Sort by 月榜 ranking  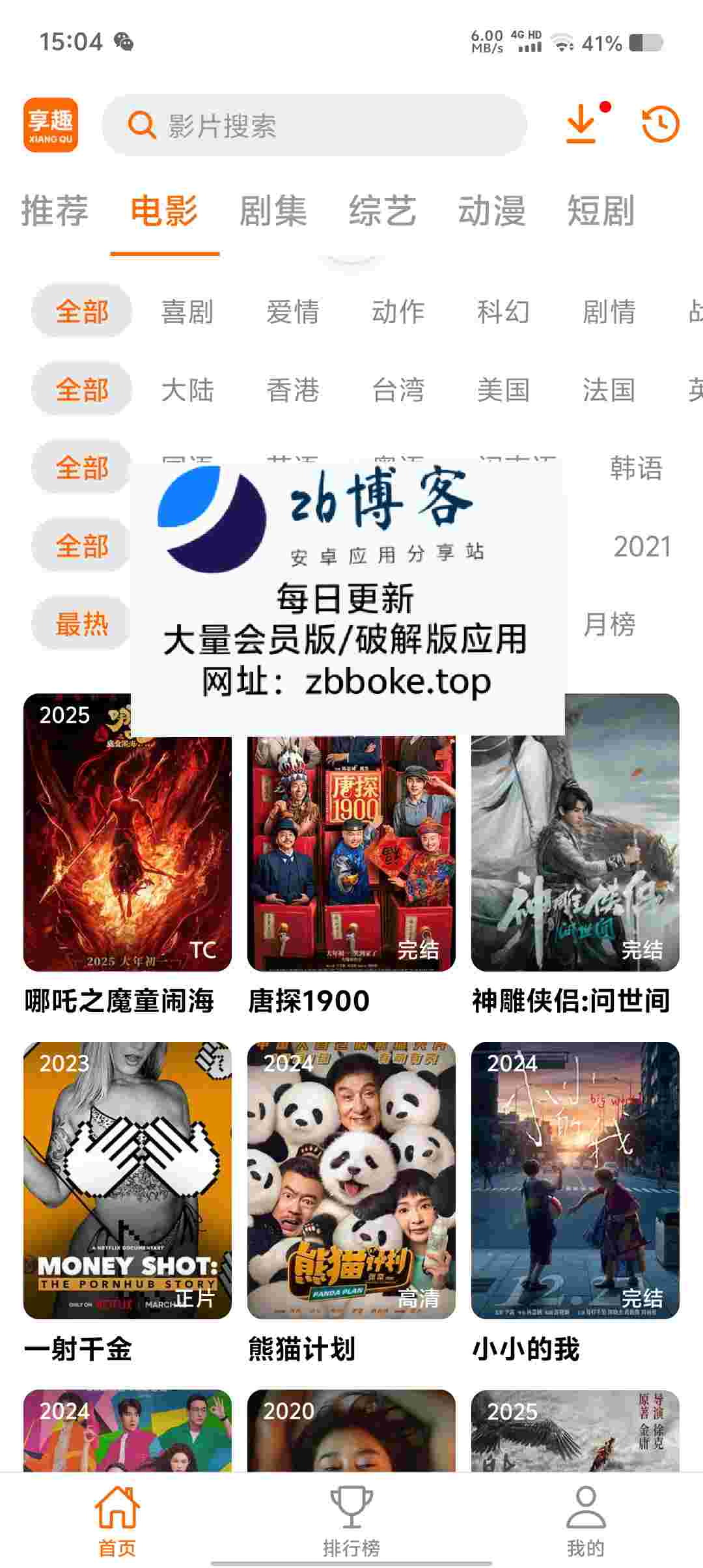(609, 624)
